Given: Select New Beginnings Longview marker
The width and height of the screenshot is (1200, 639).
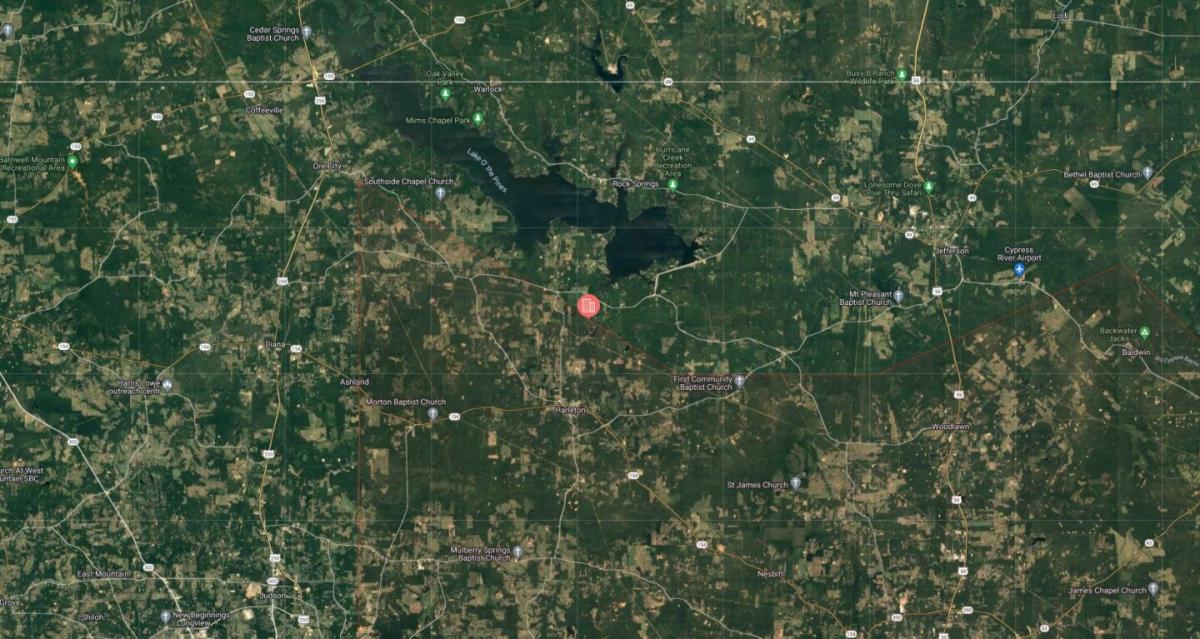Looking at the screenshot, I should pyautogui.click(x=165, y=617).
